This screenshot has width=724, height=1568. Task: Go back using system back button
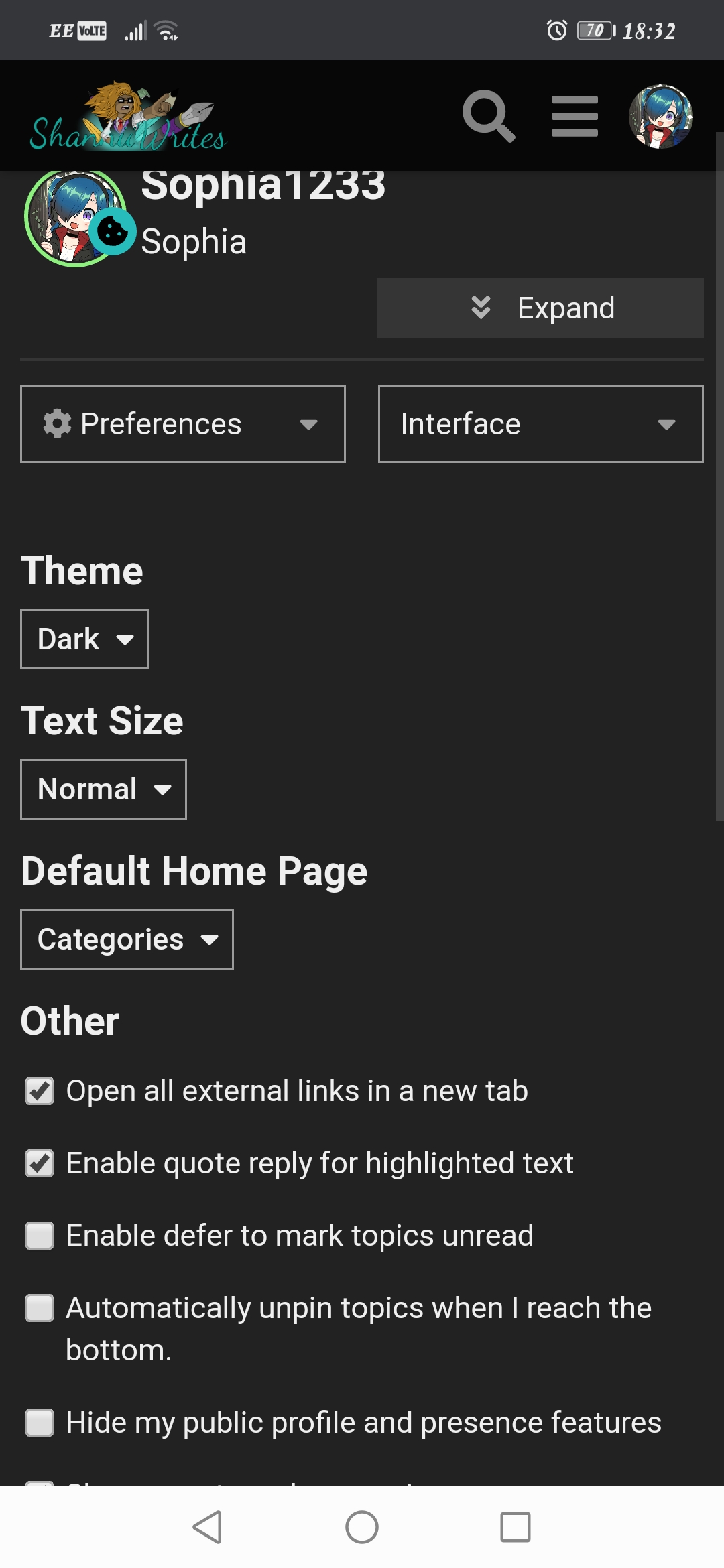(207, 1527)
